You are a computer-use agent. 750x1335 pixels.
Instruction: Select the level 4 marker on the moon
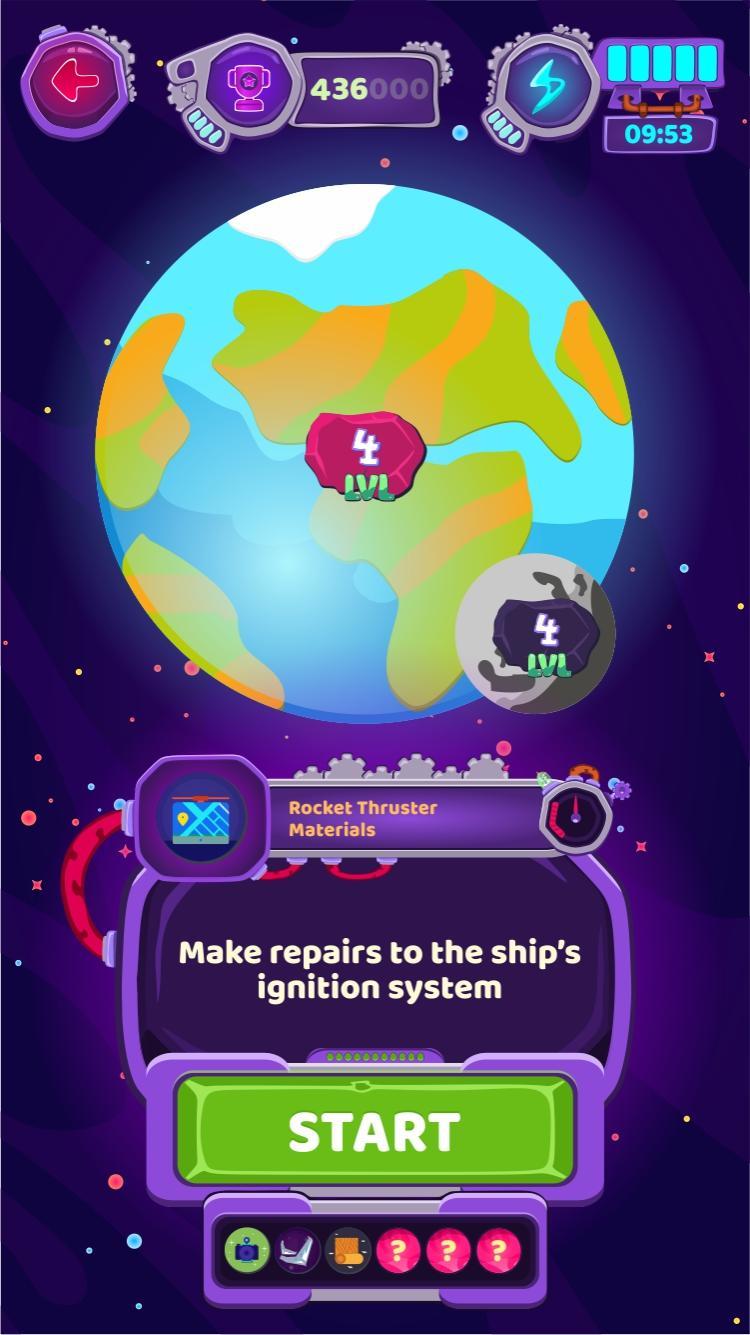[x=546, y=640]
